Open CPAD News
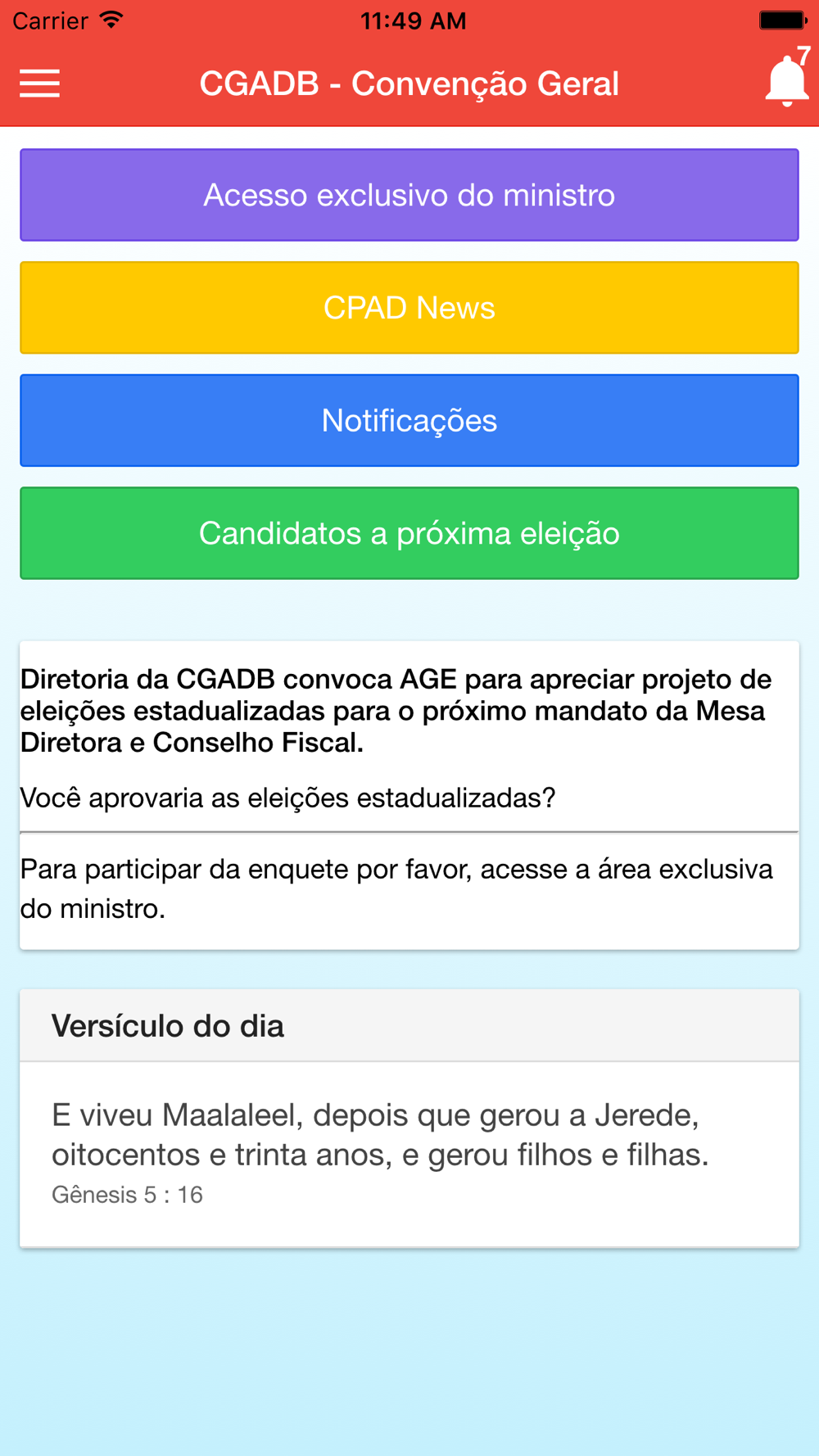The image size is (819, 1456). (x=409, y=308)
